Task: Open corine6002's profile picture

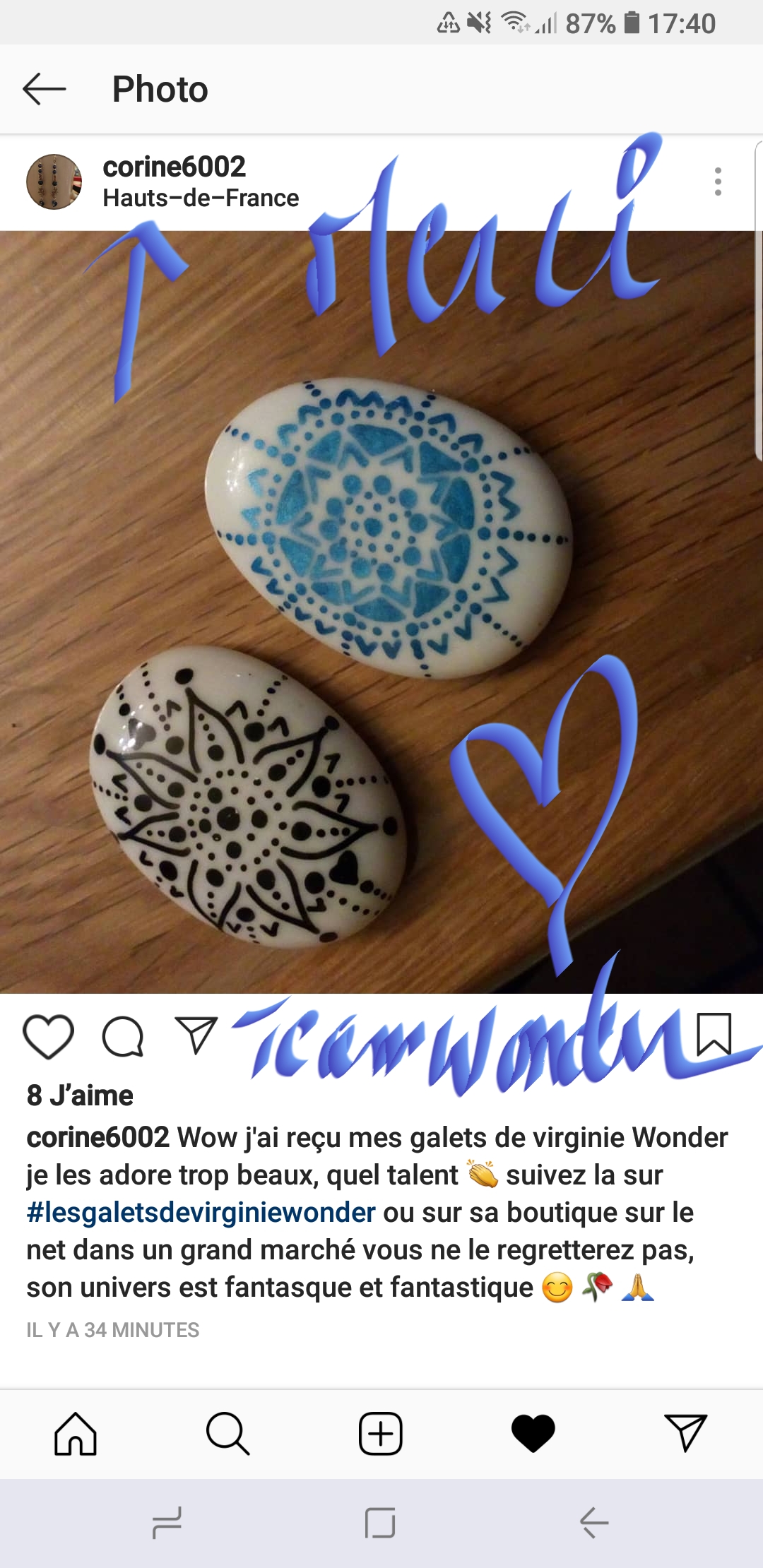Action: pos(54,182)
